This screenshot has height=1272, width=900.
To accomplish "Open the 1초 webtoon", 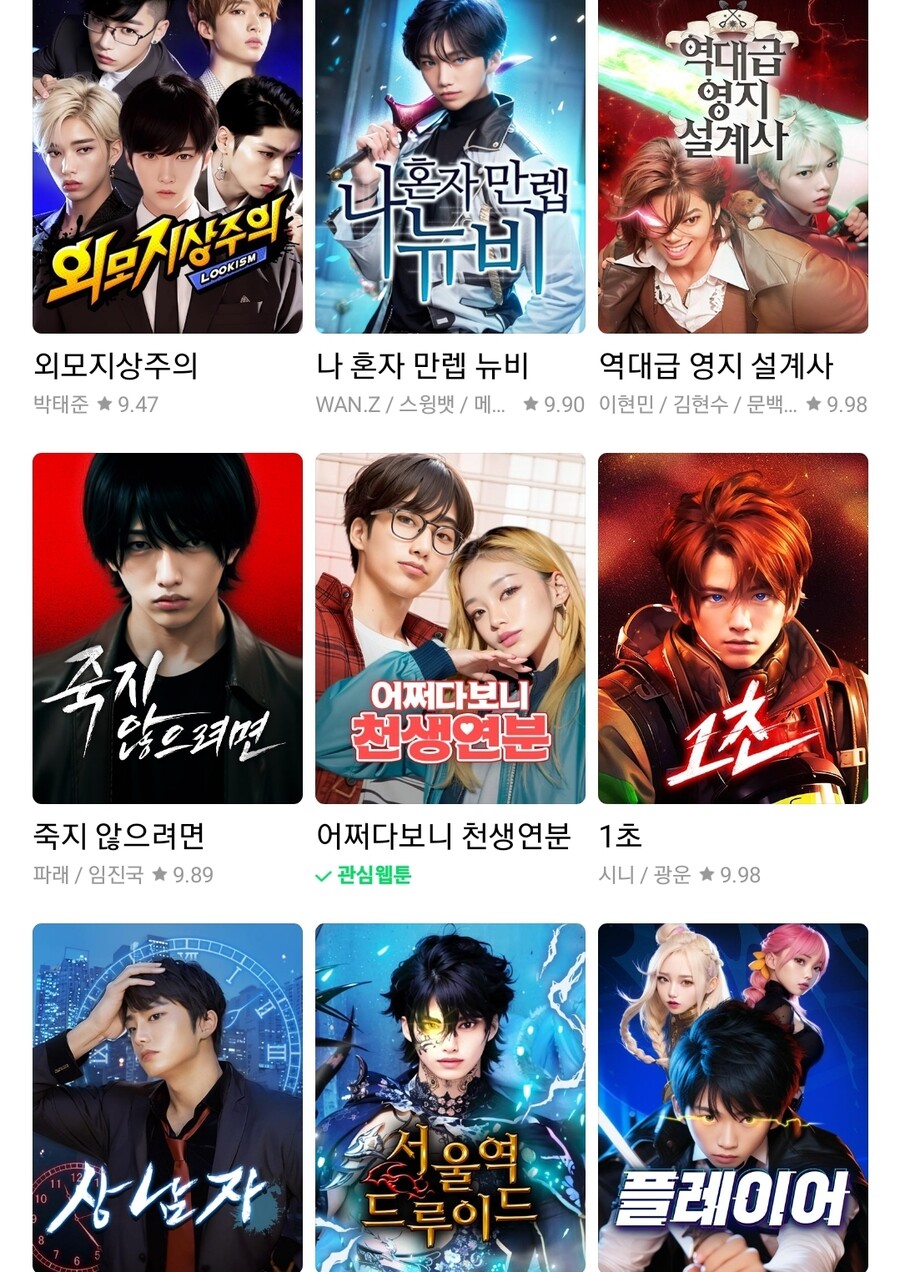I will tap(732, 628).
